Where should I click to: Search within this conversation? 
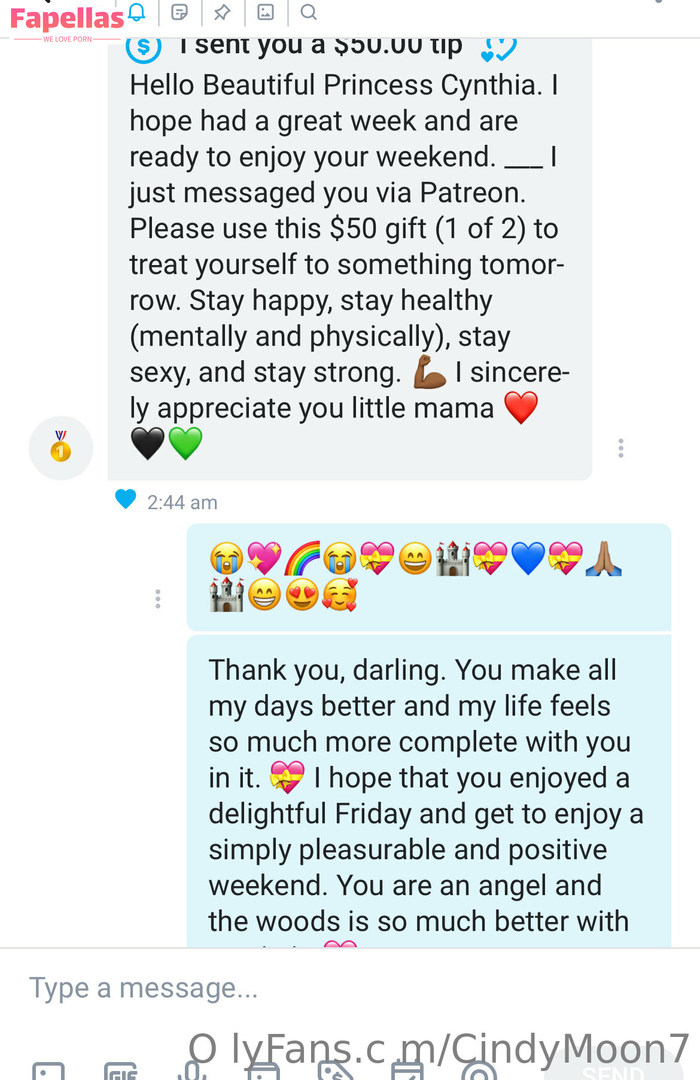point(309,12)
